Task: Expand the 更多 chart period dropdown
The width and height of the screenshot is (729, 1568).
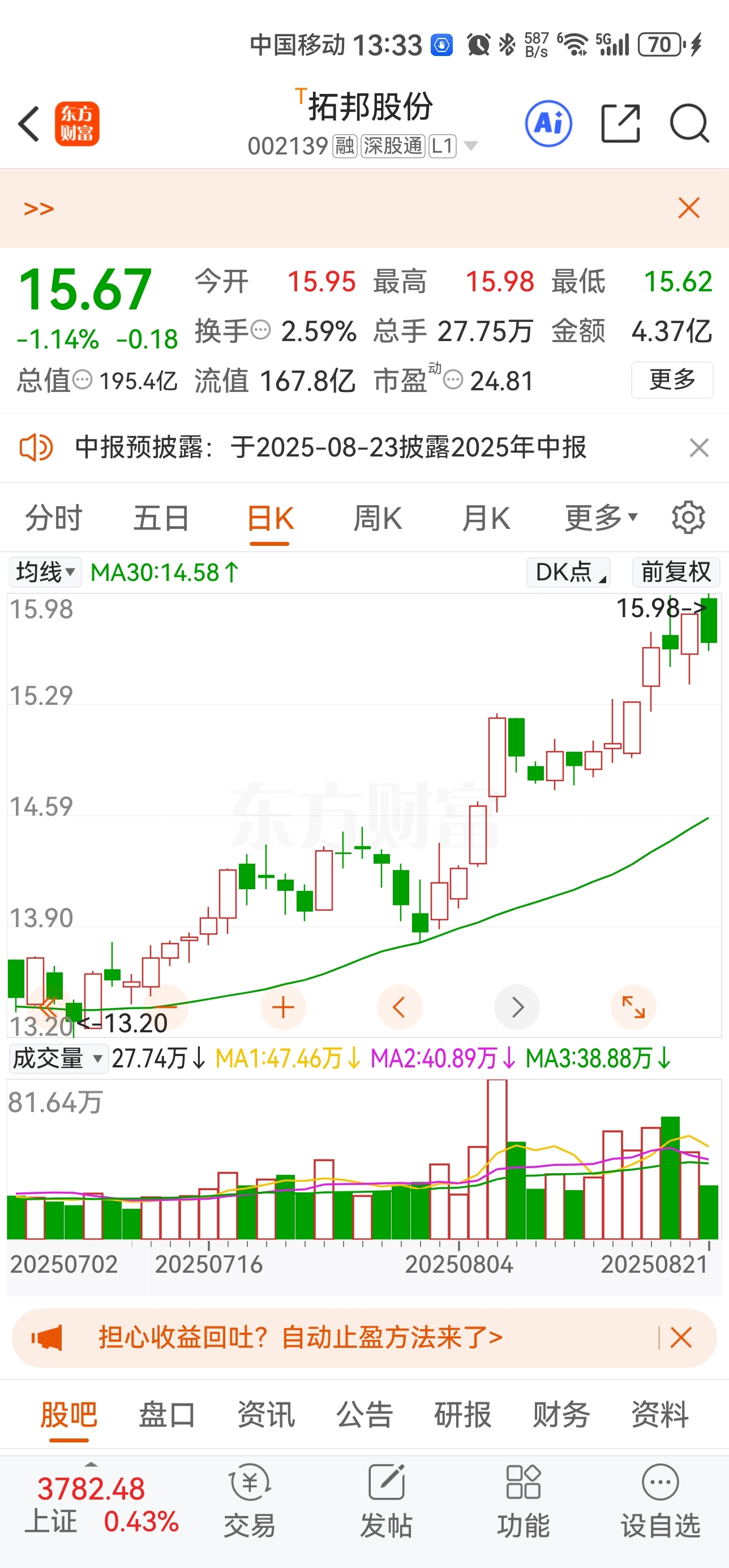Action: [x=601, y=519]
